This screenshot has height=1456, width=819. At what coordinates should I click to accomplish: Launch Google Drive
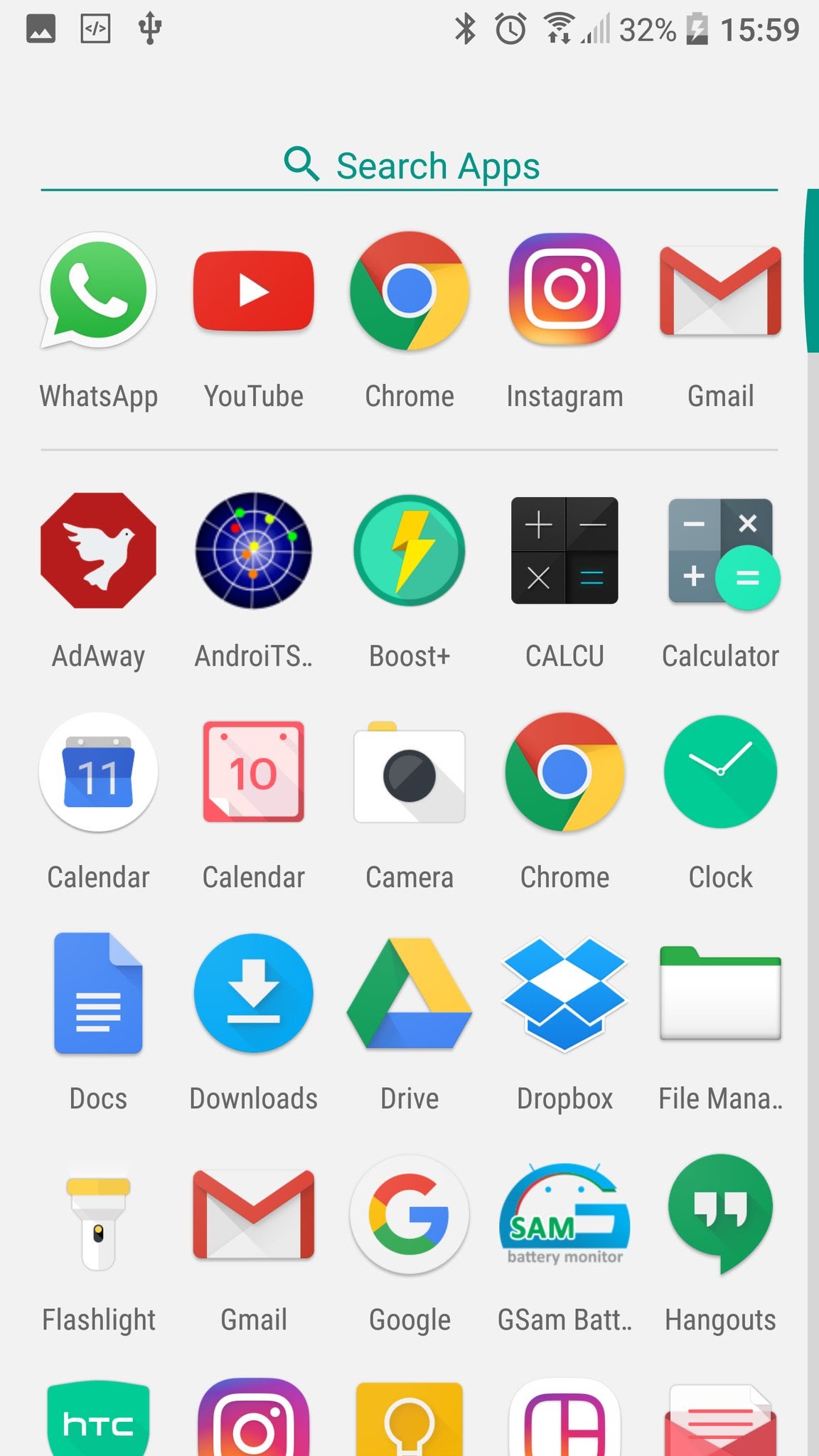[x=409, y=994]
